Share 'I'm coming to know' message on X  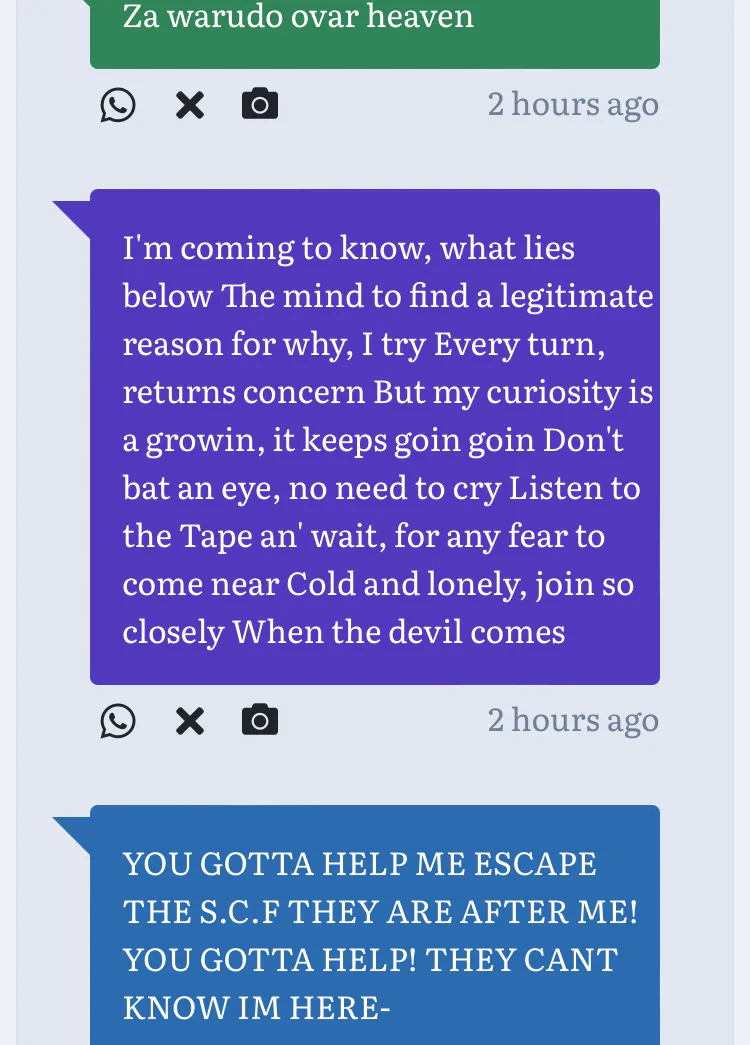tap(190, 720)
